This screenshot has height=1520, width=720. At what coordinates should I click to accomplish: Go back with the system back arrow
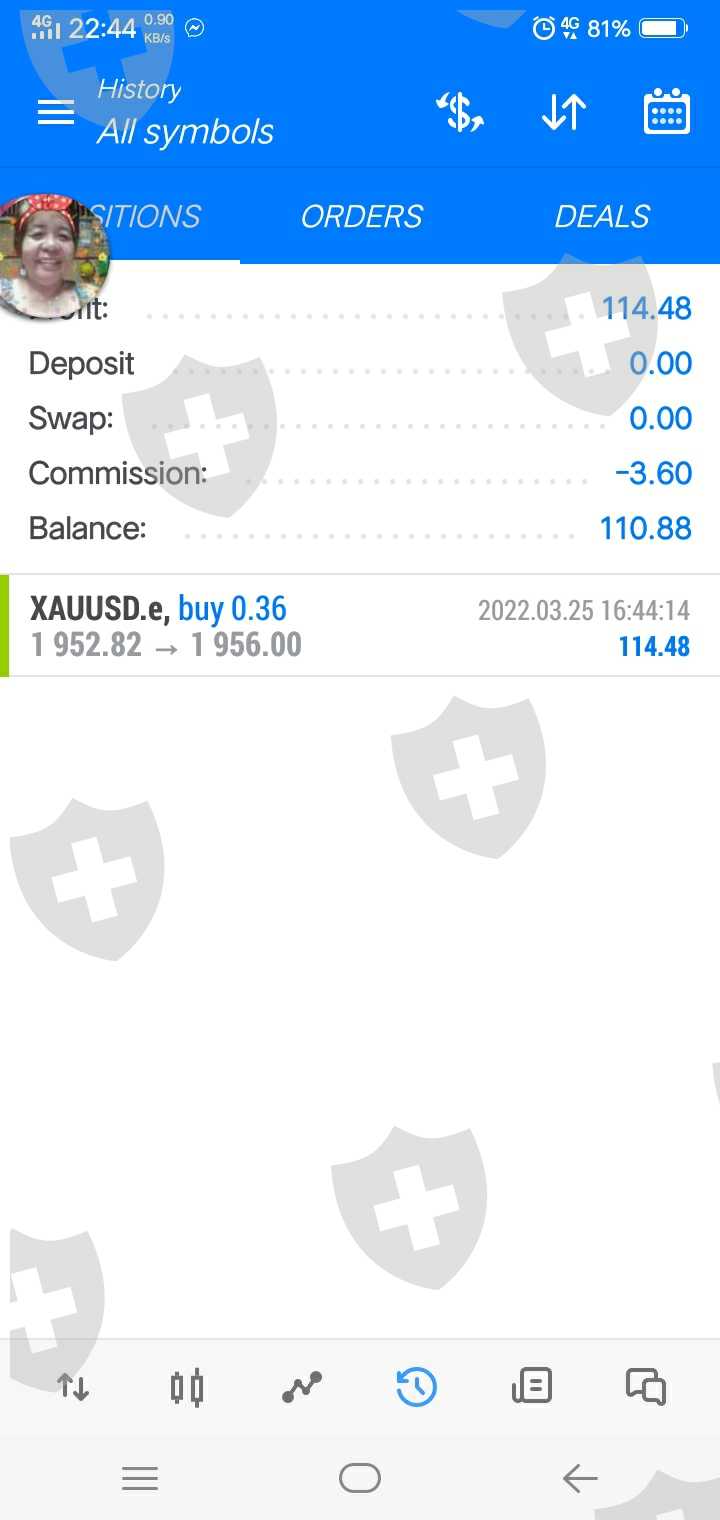pyautogui.click(x=579, y=1478)
